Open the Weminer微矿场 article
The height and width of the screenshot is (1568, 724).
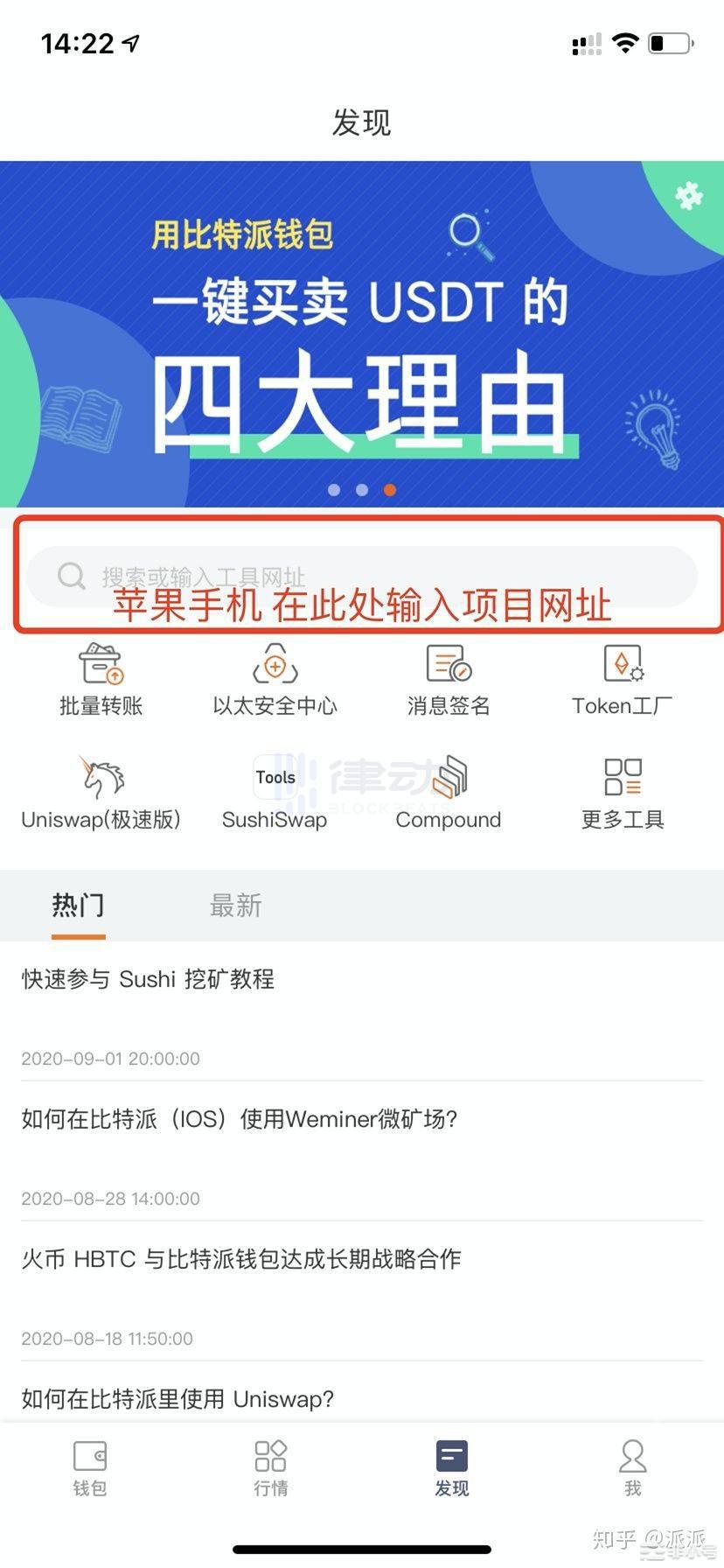pyautogui.click(x=240, y=1118)
